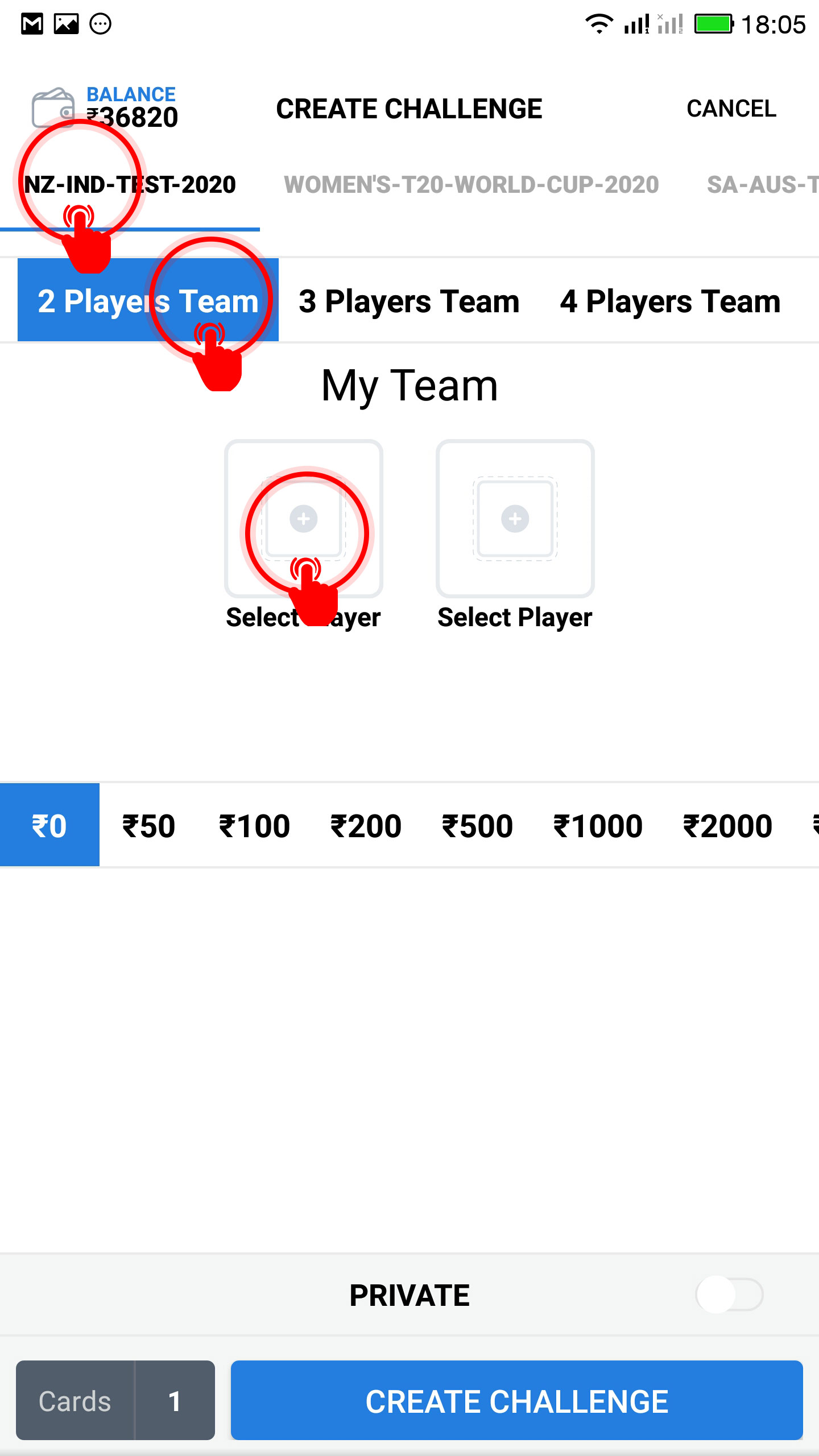This screenshot has height=1456, width=819.
Task: Tap the blue CREATE CHALLENGE button
Action: (516, 1400)
